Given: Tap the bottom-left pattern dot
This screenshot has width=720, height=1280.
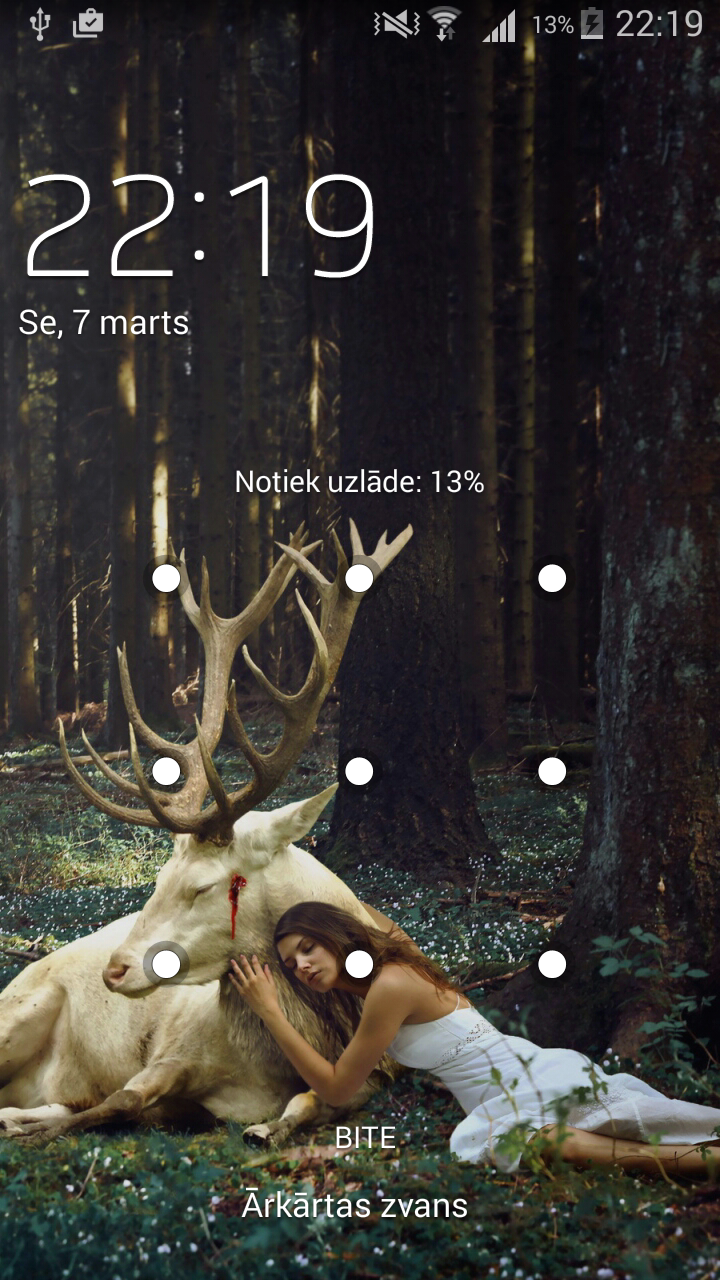Looking at the screenshot, I should click(166, 964).
